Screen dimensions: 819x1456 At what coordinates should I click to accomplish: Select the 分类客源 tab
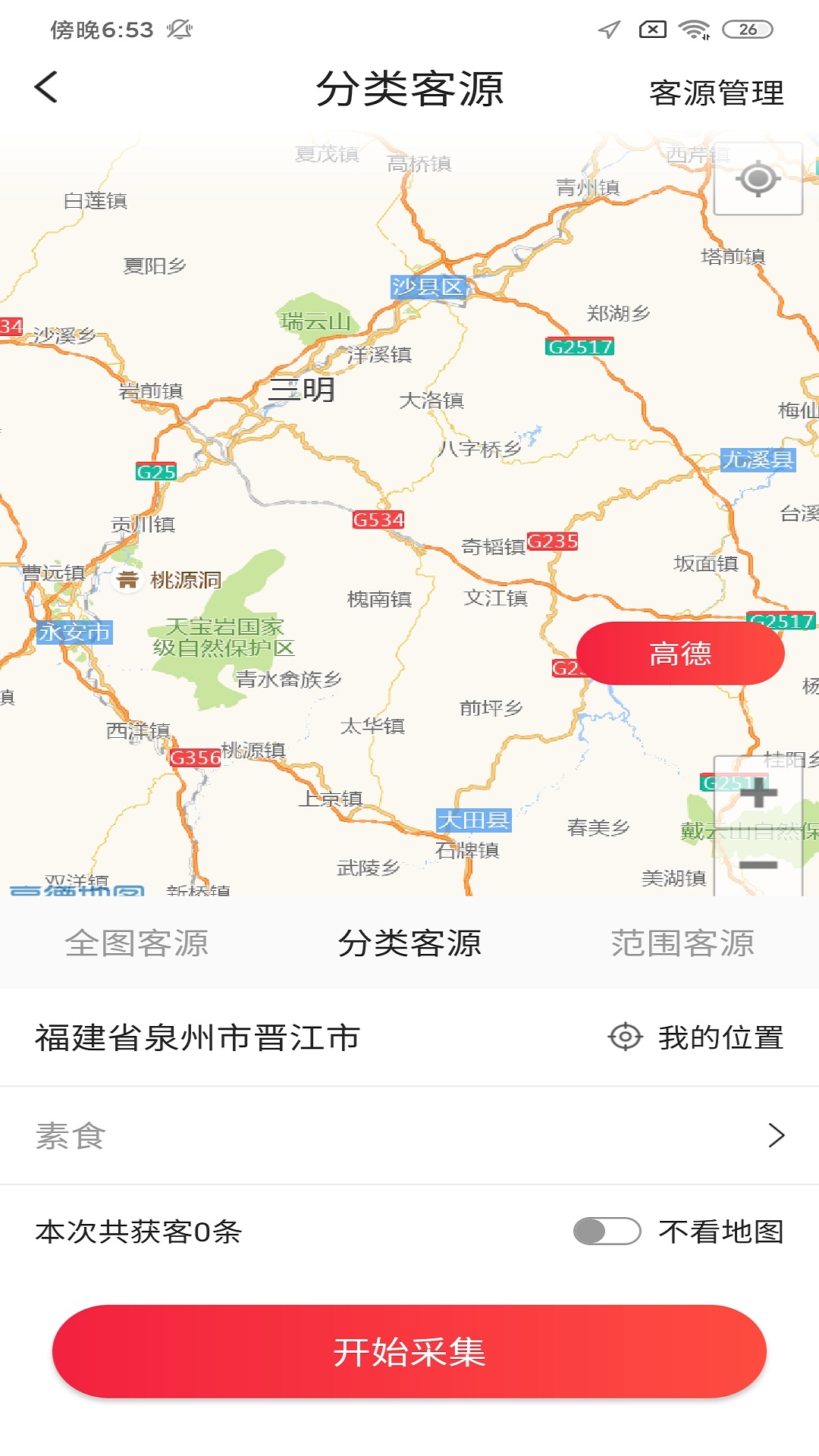tap(409, 943)
